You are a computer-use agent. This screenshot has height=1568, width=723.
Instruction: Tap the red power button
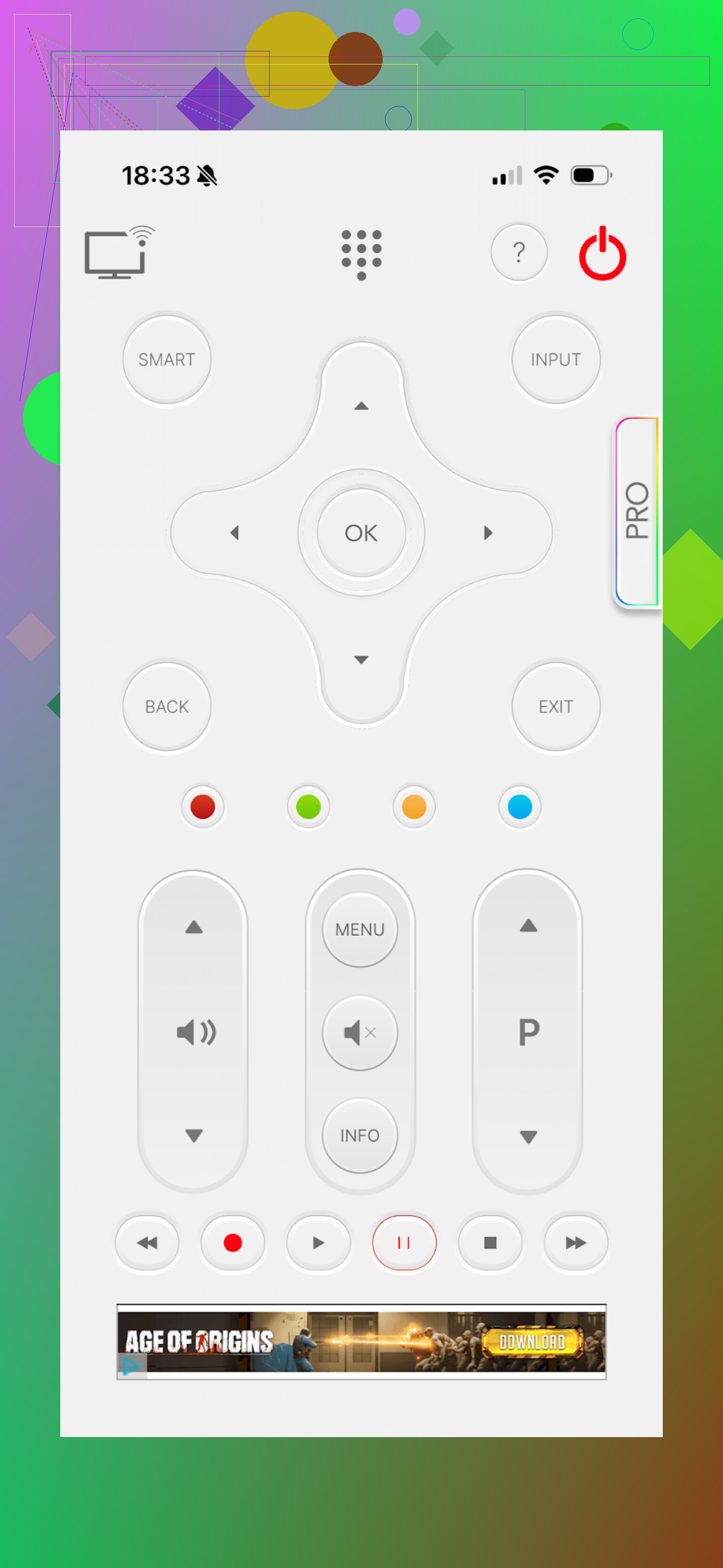[602, 254]
